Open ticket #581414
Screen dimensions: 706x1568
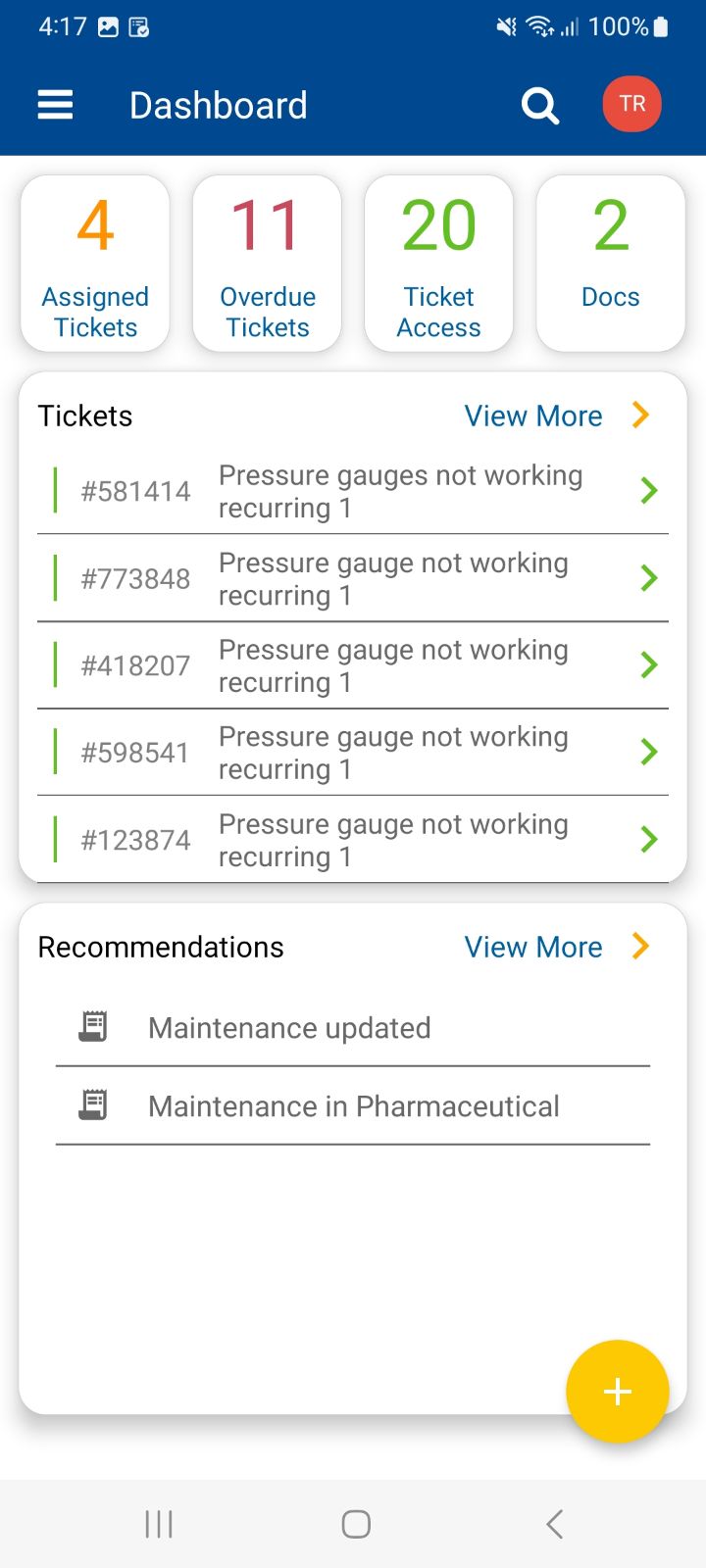[353, 491]
